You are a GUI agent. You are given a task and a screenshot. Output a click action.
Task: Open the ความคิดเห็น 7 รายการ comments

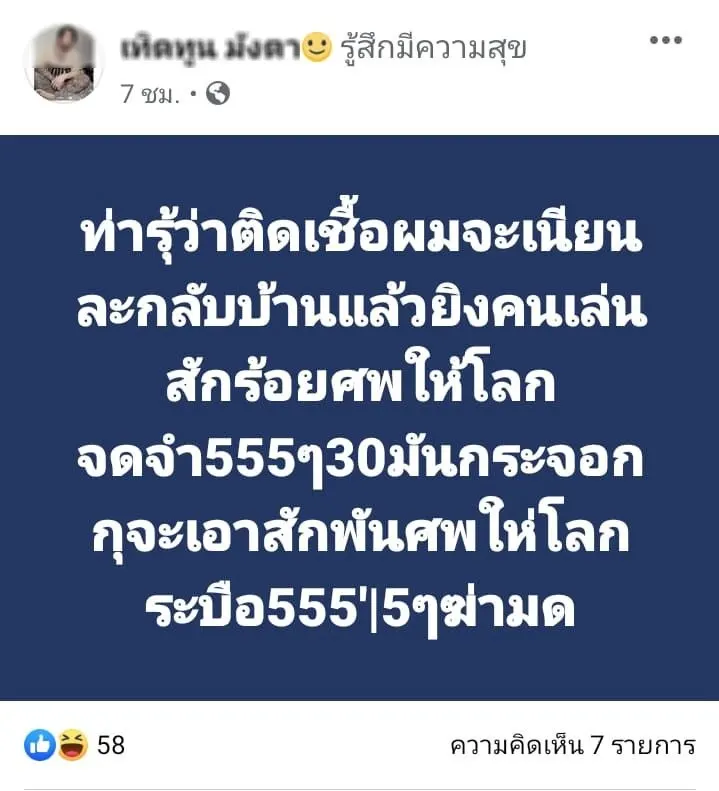pyautogui.click(x=573, y=745)
